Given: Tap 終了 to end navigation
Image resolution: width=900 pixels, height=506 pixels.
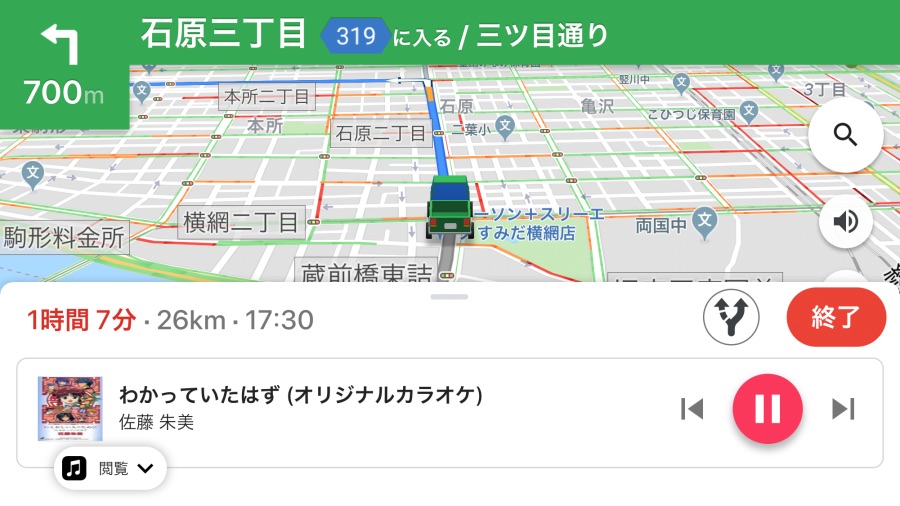Looking at the screenshot, I should [836, 318].
